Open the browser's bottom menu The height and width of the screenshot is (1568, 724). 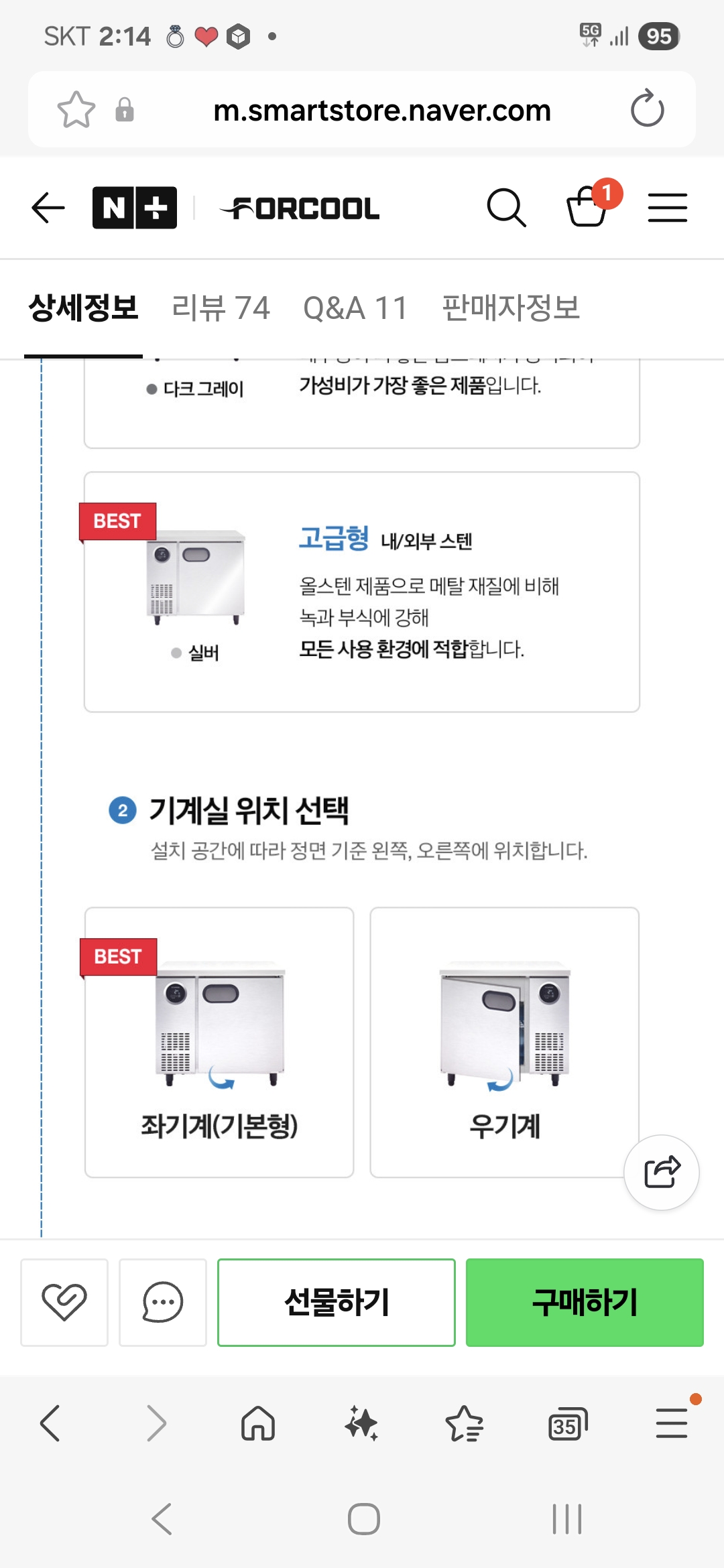point(671,1424)
